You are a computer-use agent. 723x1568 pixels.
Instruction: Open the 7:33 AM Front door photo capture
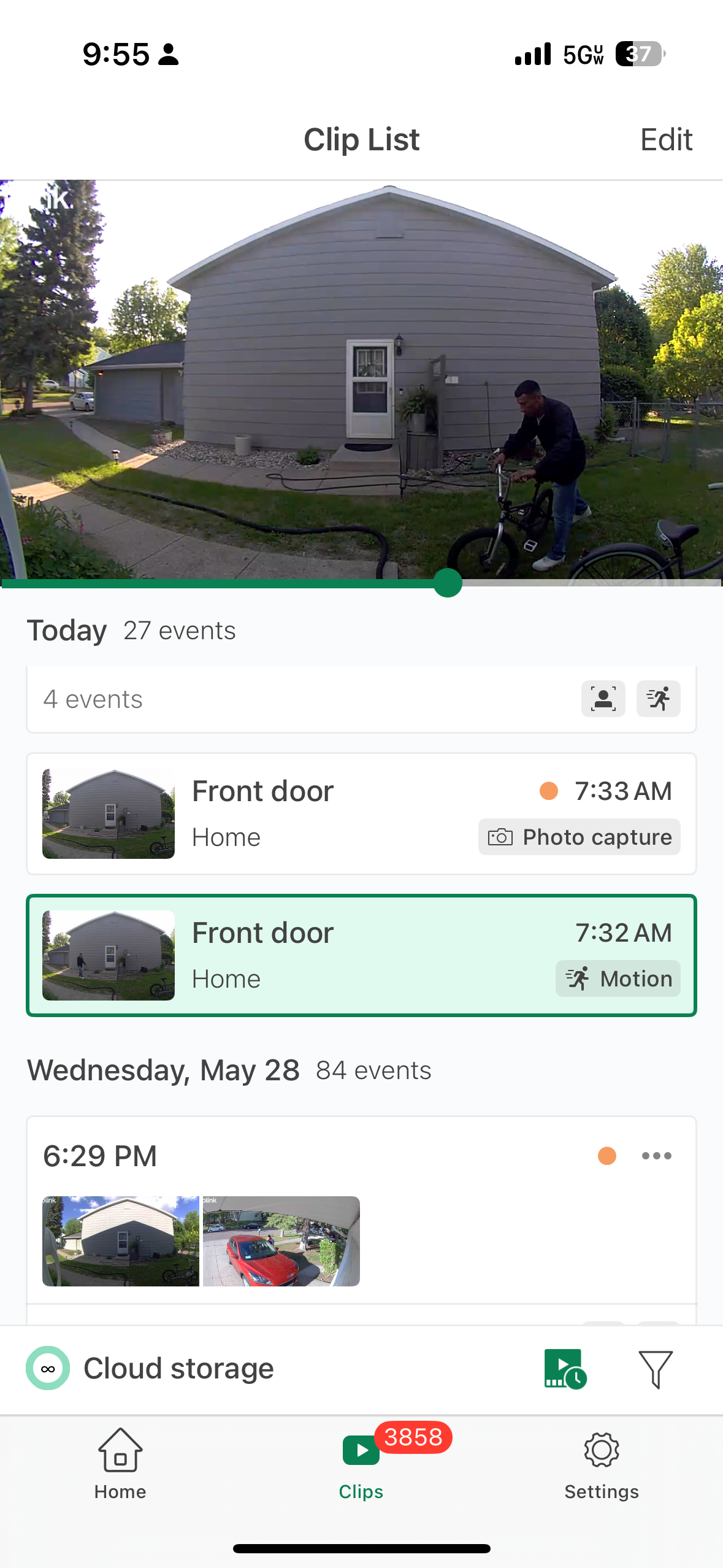click(361, 813)
